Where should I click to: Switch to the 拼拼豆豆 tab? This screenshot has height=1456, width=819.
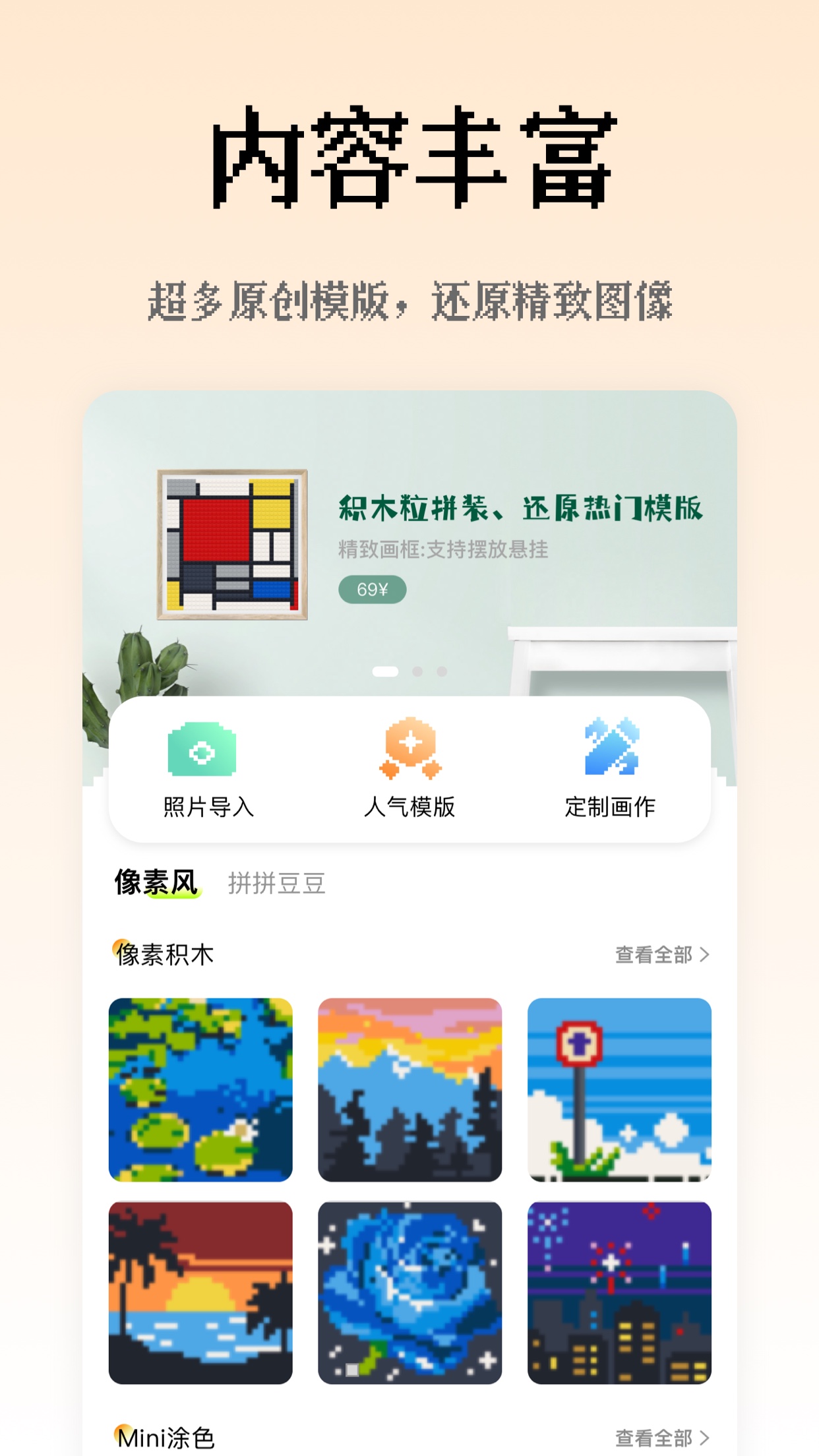(x=276, y=884)
